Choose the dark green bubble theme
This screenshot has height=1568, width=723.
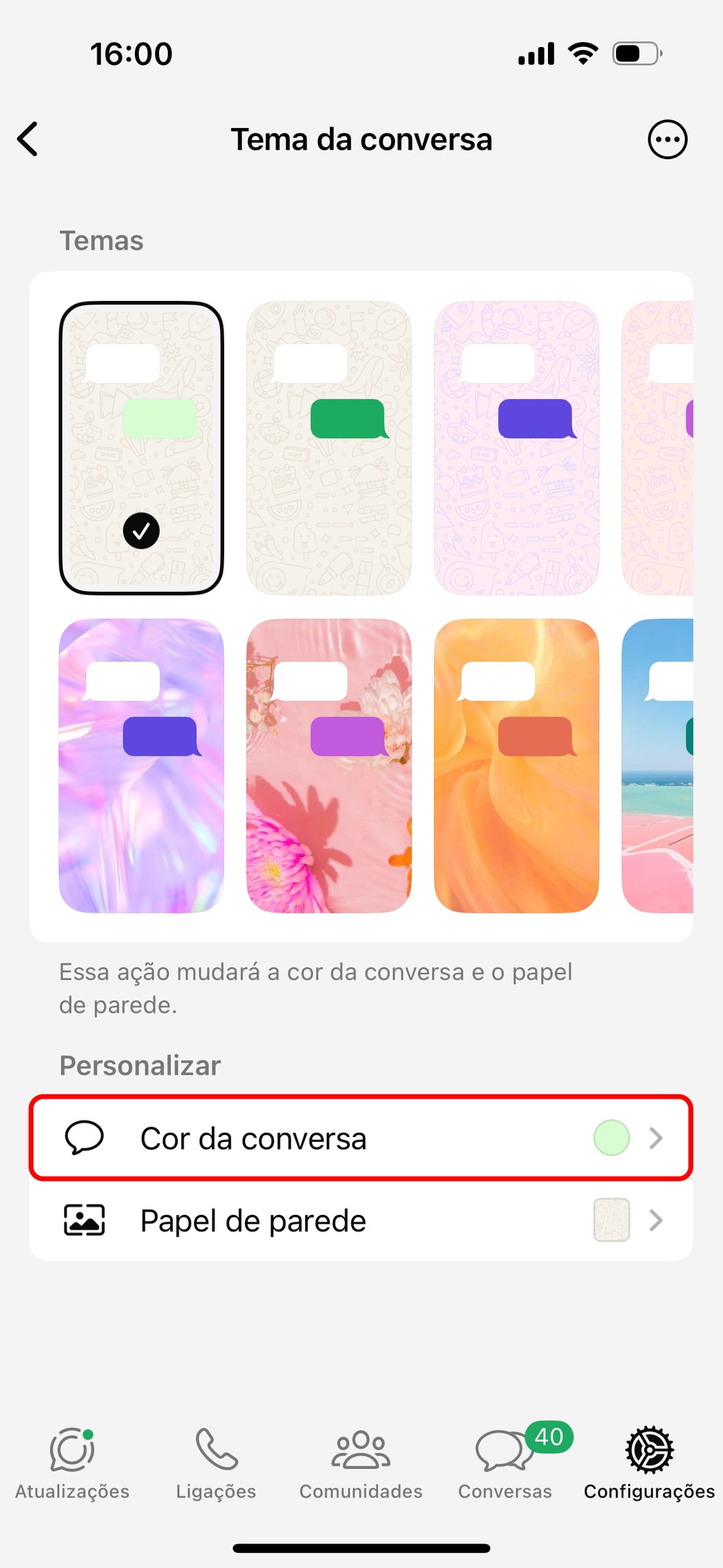click(x=329, y=448)
